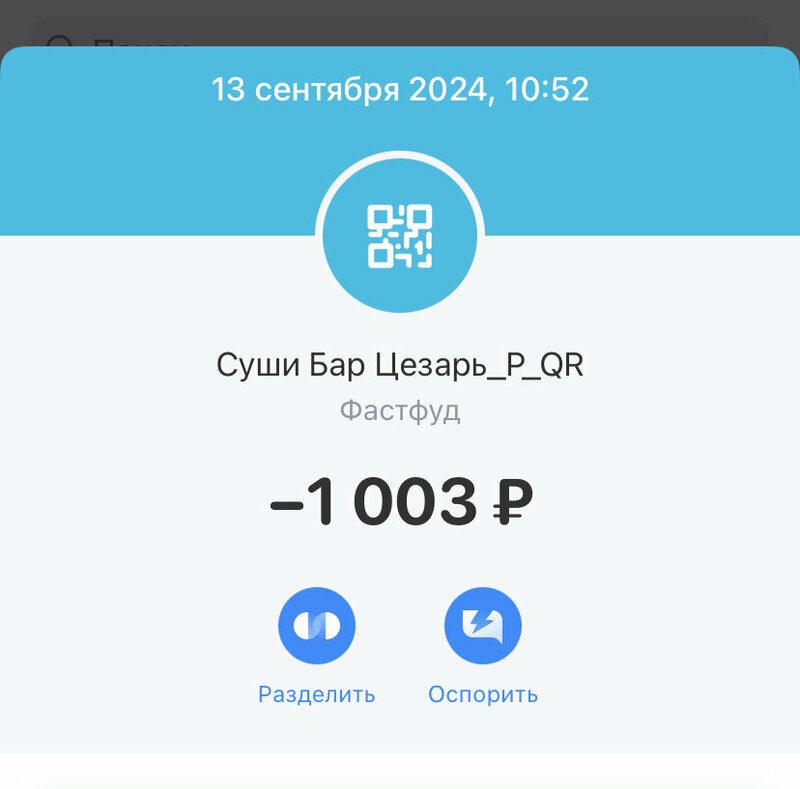800x789 pixels.
Task: Tap Разделить to split the payment
Action: coord(316,626)
